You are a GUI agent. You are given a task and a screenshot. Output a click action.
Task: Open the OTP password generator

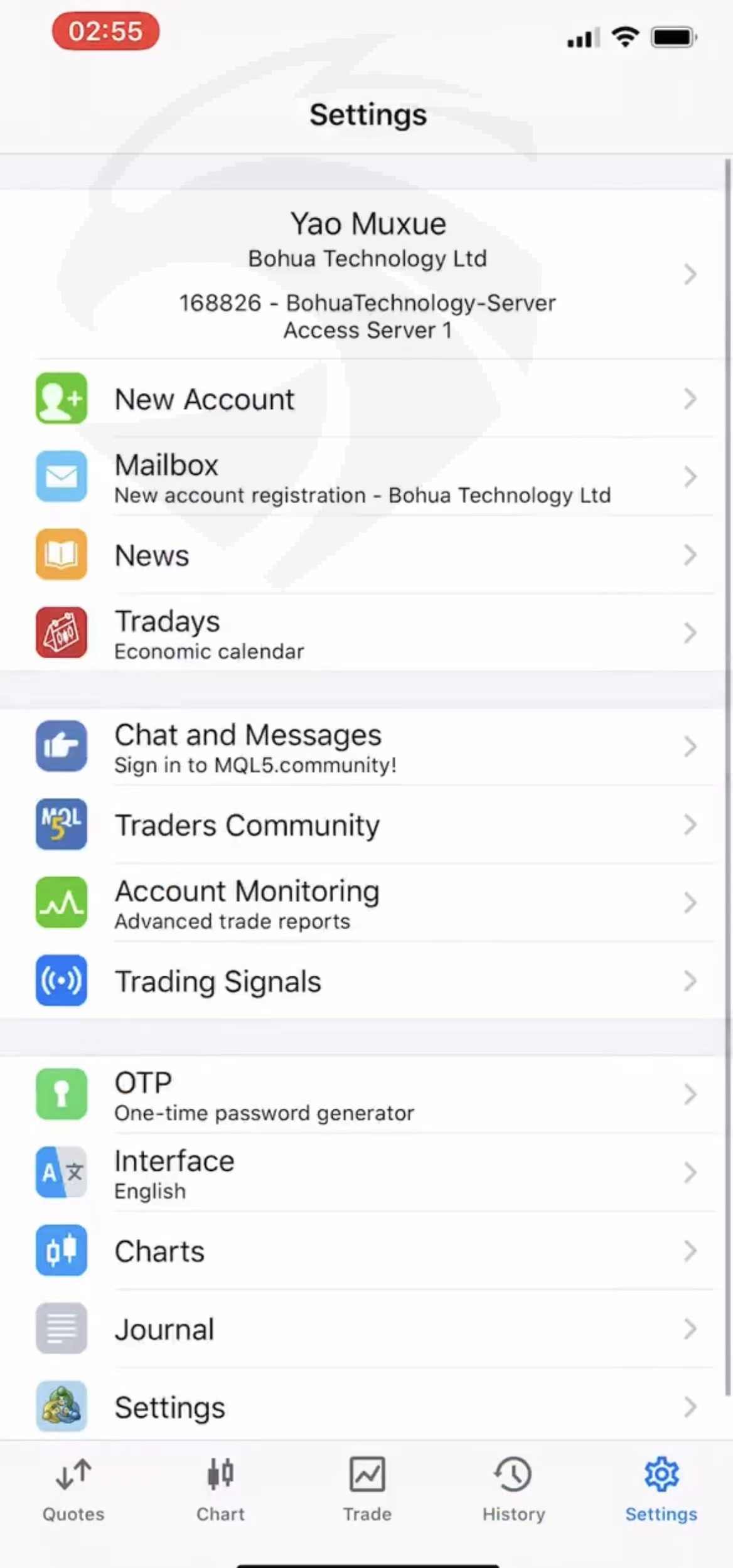pos(366,1095)
